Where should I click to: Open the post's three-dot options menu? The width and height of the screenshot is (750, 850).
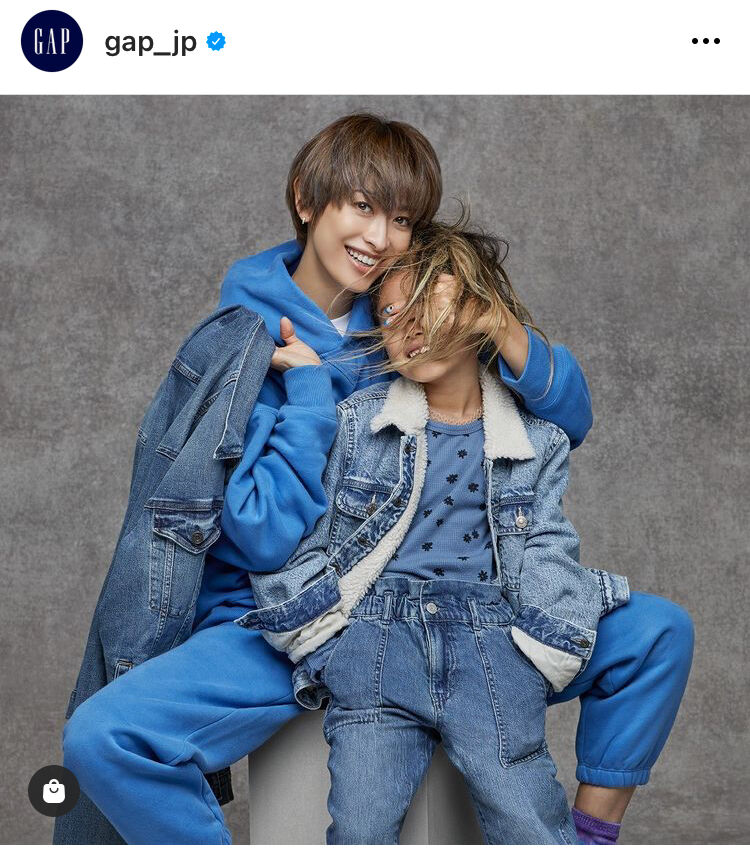[705, 41]
